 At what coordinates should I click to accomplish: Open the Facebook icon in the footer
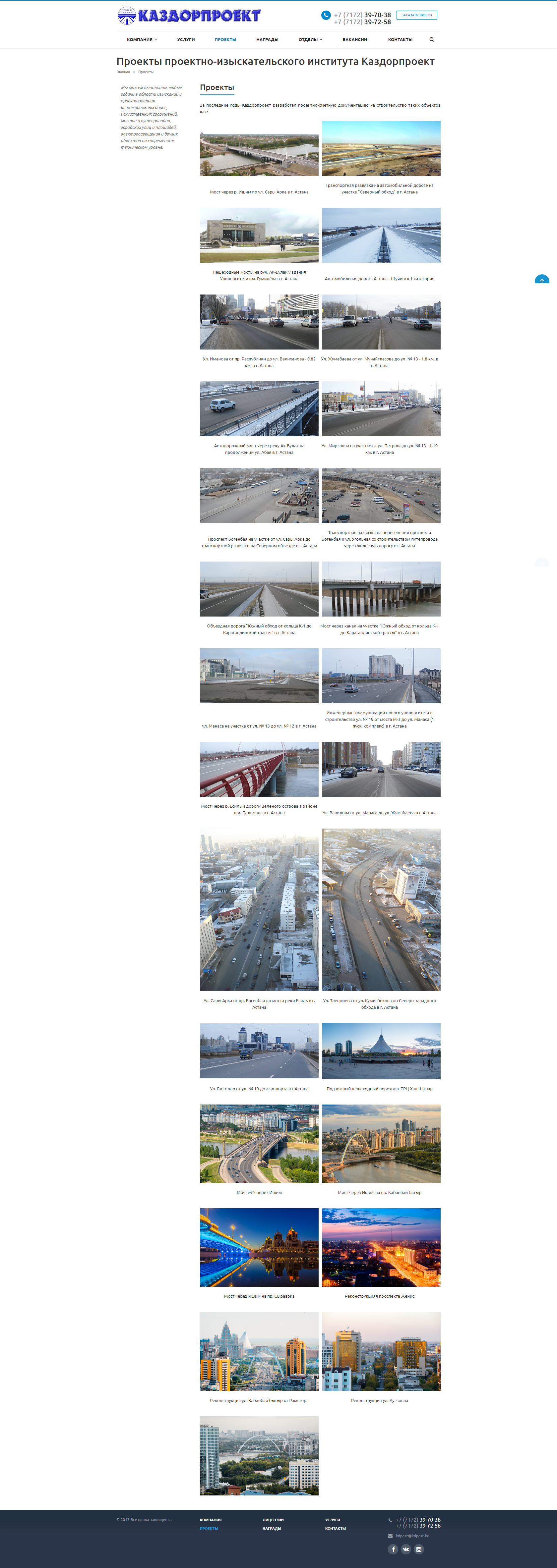click(393, 1549)
